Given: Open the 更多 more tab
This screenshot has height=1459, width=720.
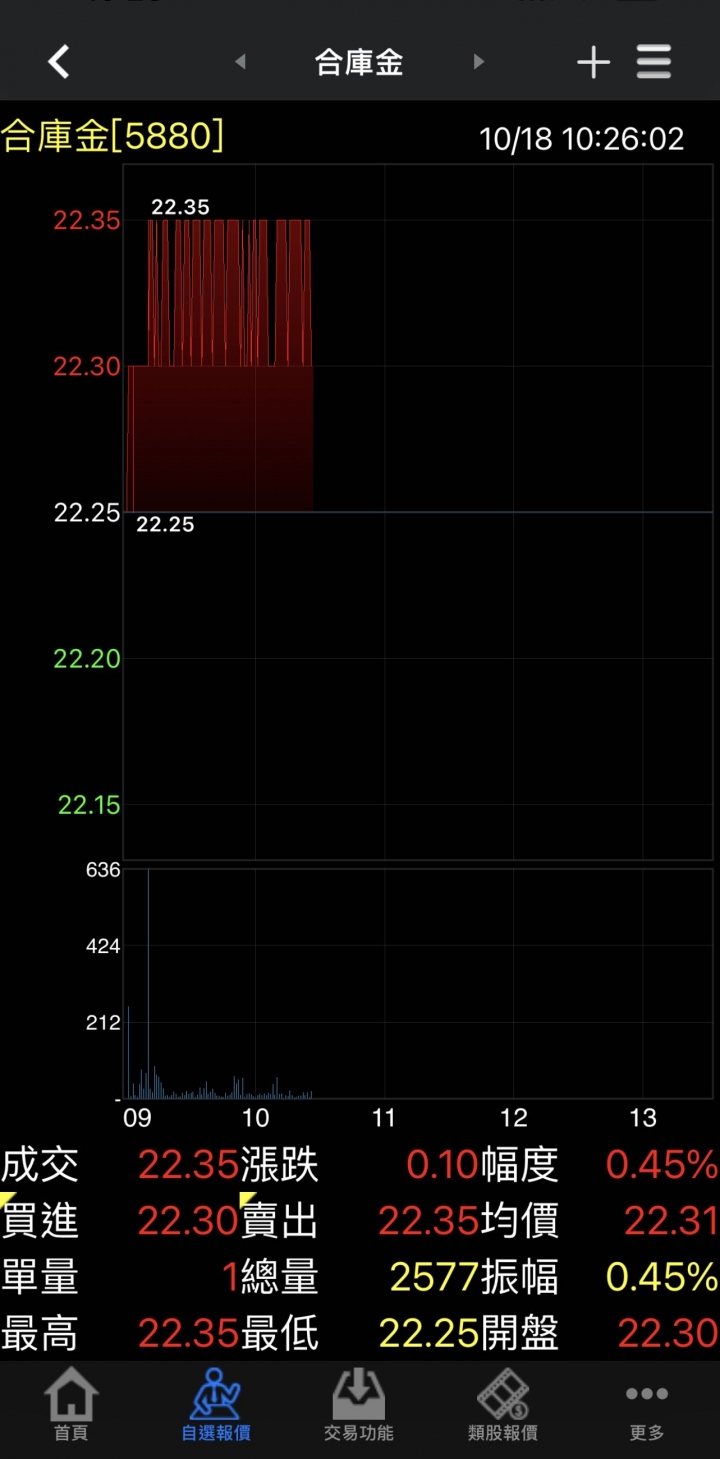Looking at the screenshot, I should click(646, 1406).
